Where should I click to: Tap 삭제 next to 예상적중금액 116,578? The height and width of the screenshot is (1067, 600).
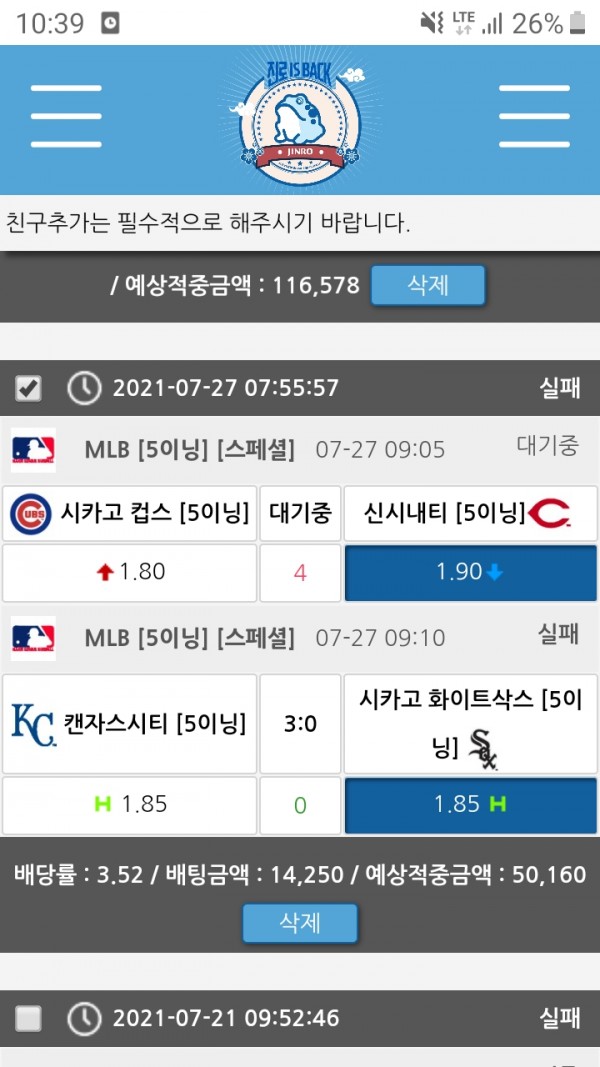[x=428, y=285]
